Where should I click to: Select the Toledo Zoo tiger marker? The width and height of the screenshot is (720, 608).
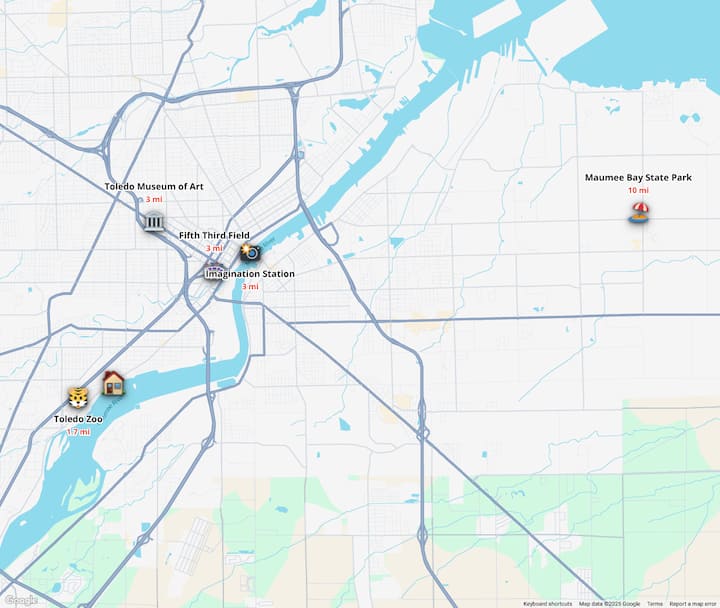tap(78, 397)
